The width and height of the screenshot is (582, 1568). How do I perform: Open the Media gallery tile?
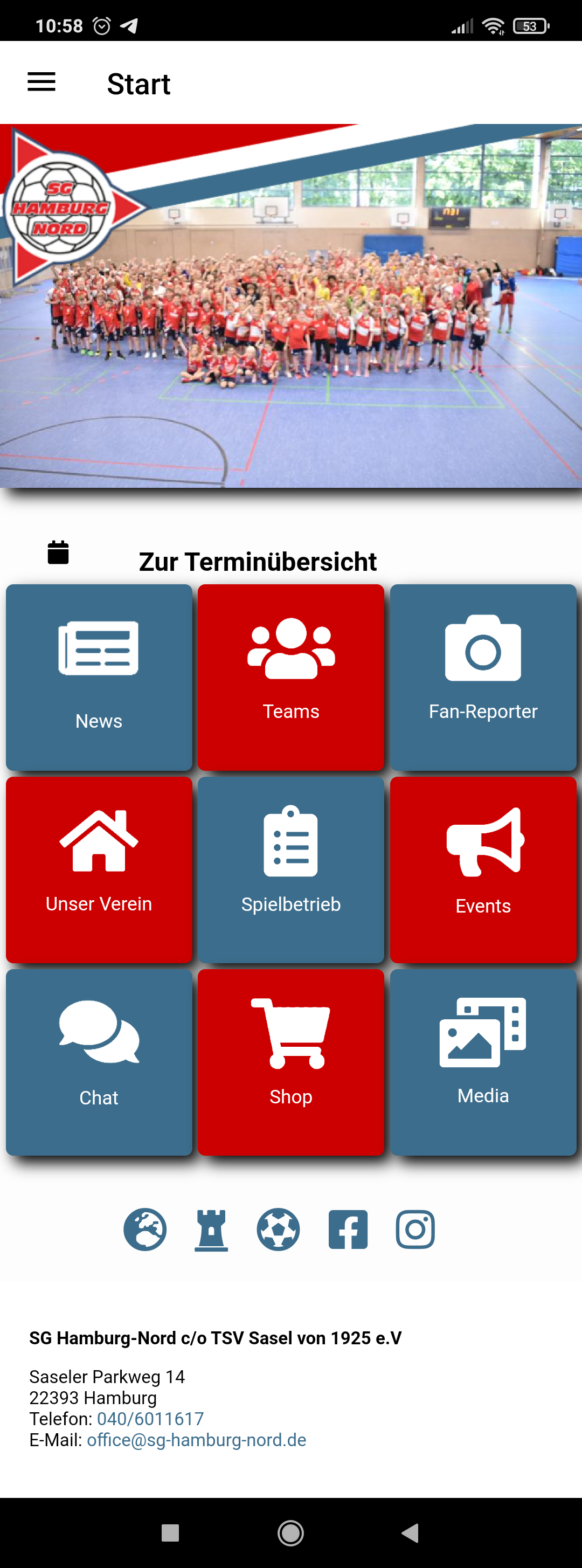(x=483, y=1061)
